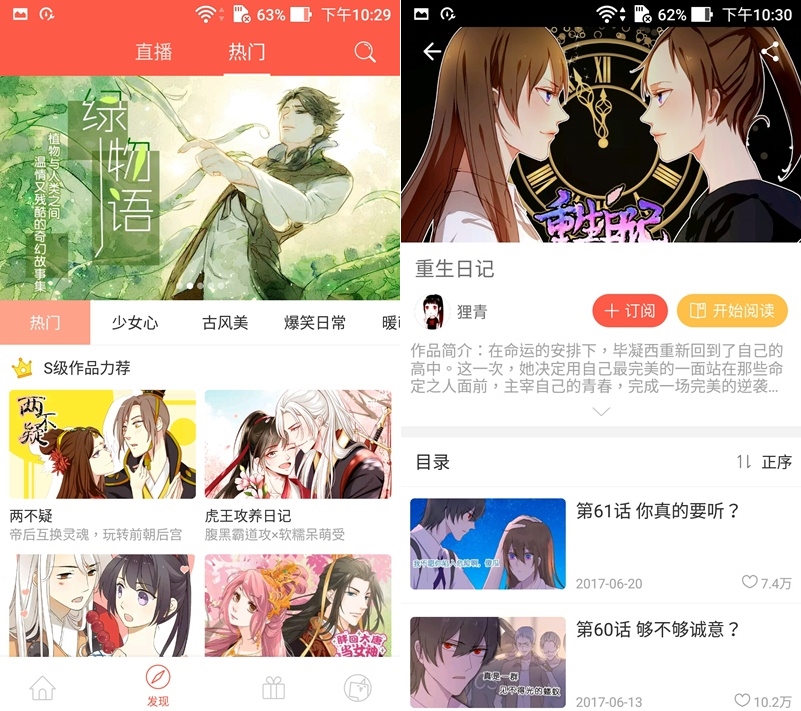Screen dimensions: 801x711
Task: Go to the home tab
Action: coord(42,688)
